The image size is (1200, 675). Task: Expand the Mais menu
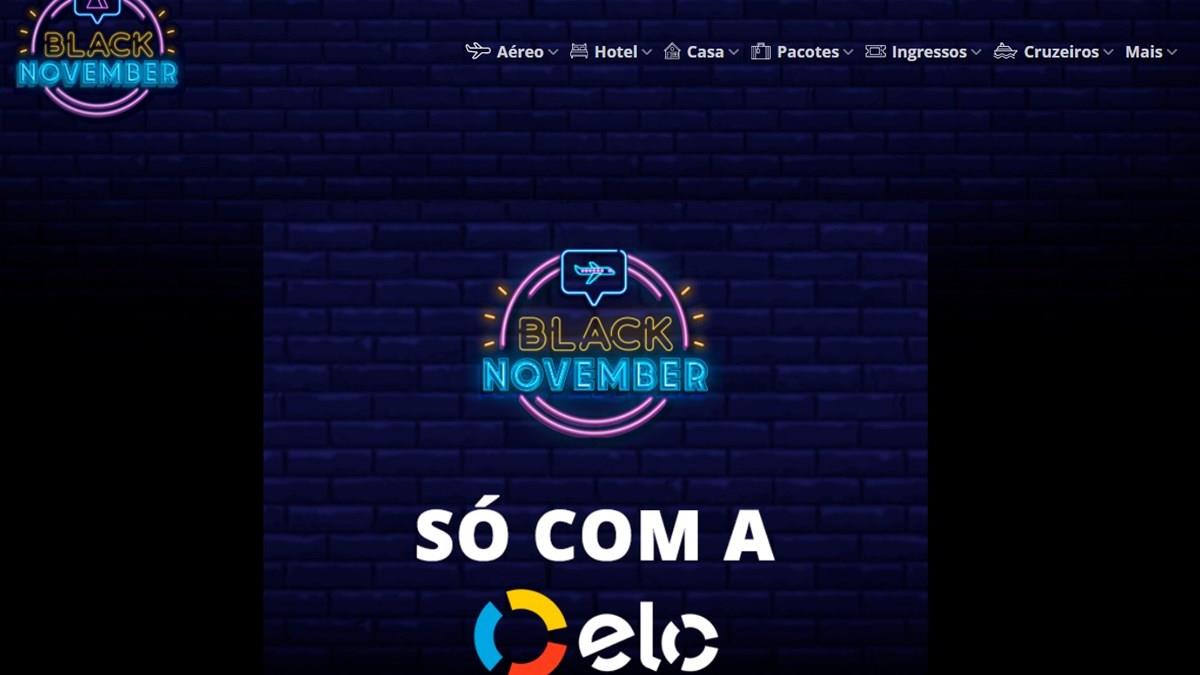click(x=1149, y=52)
